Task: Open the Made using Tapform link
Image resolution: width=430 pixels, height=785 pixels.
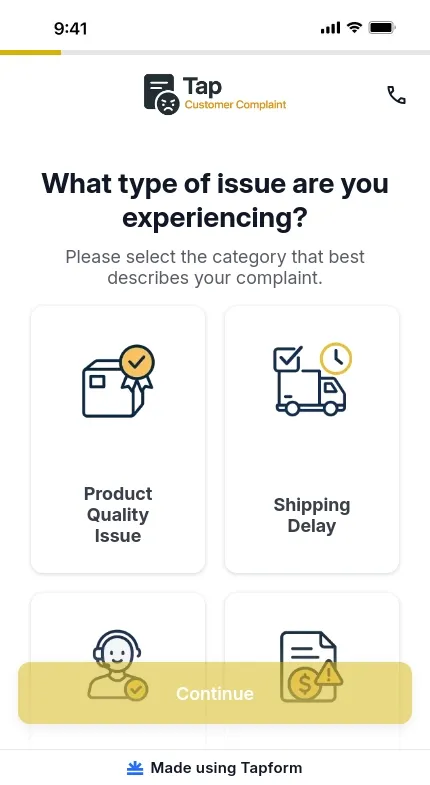Action: [215, 767]
